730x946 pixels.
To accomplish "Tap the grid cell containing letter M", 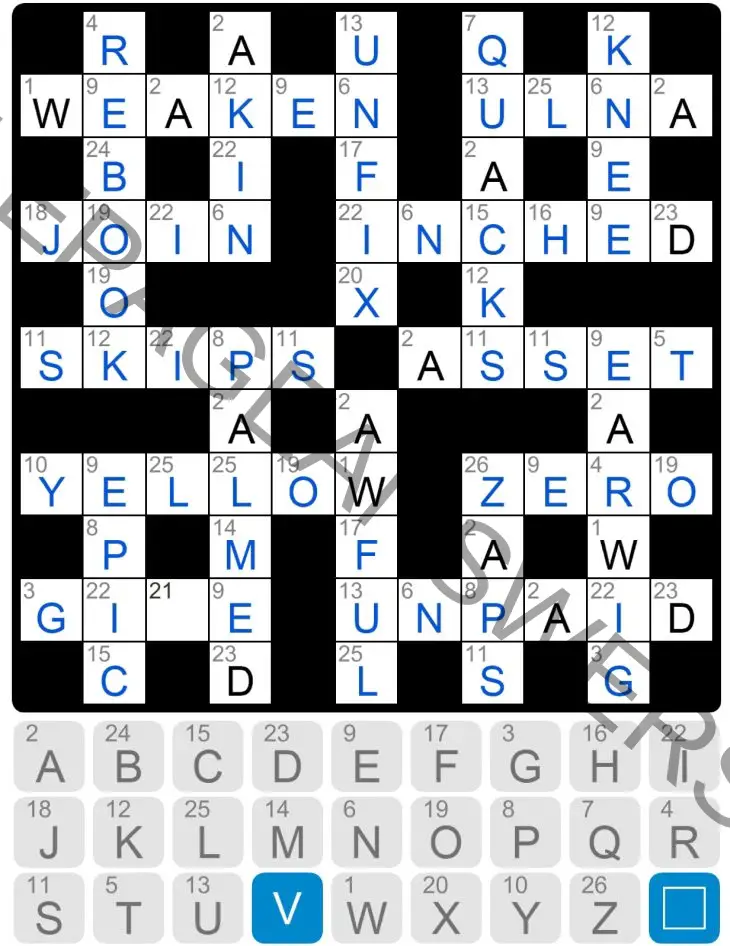I will pos(240,546).
